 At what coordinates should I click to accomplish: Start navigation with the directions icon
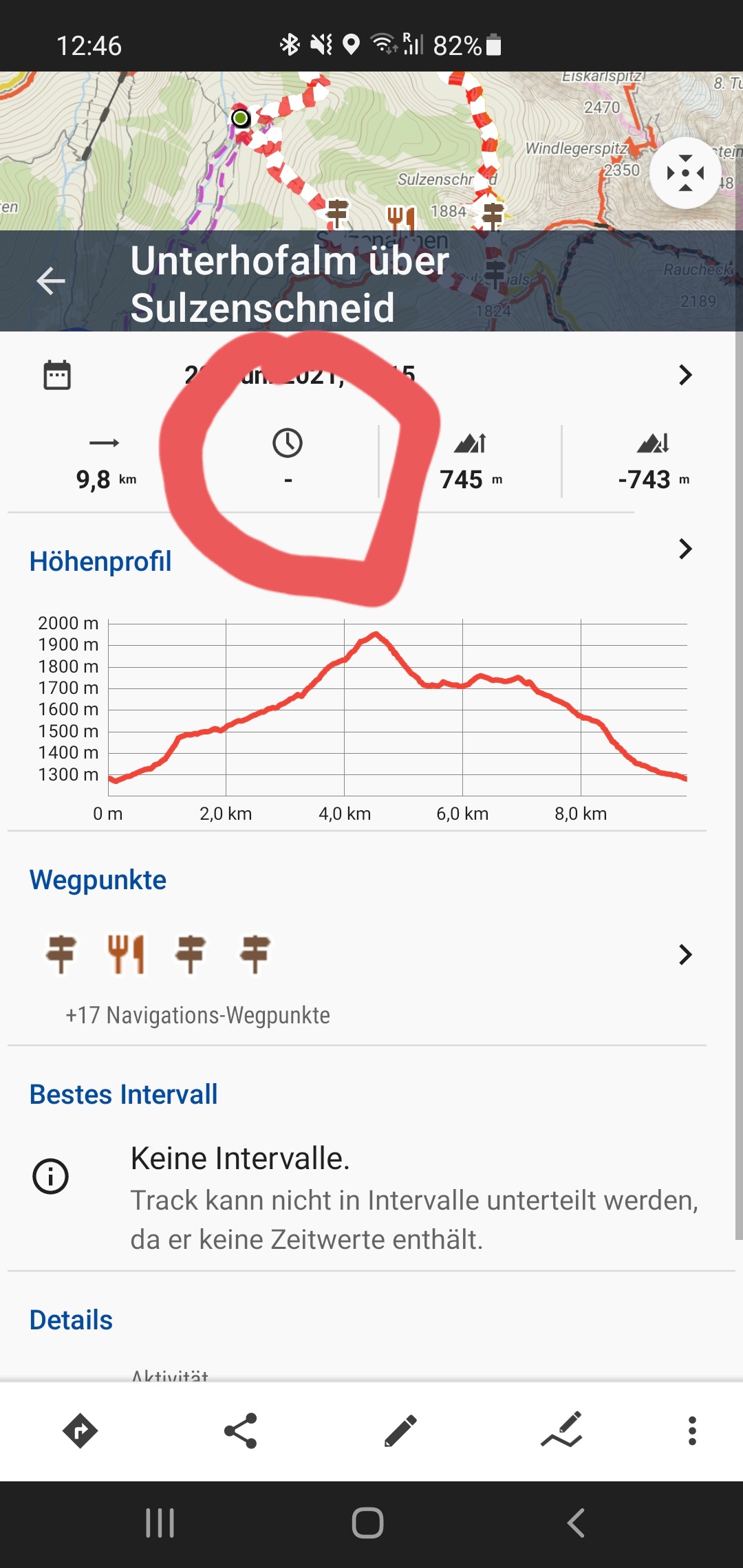click(80, 1431)
